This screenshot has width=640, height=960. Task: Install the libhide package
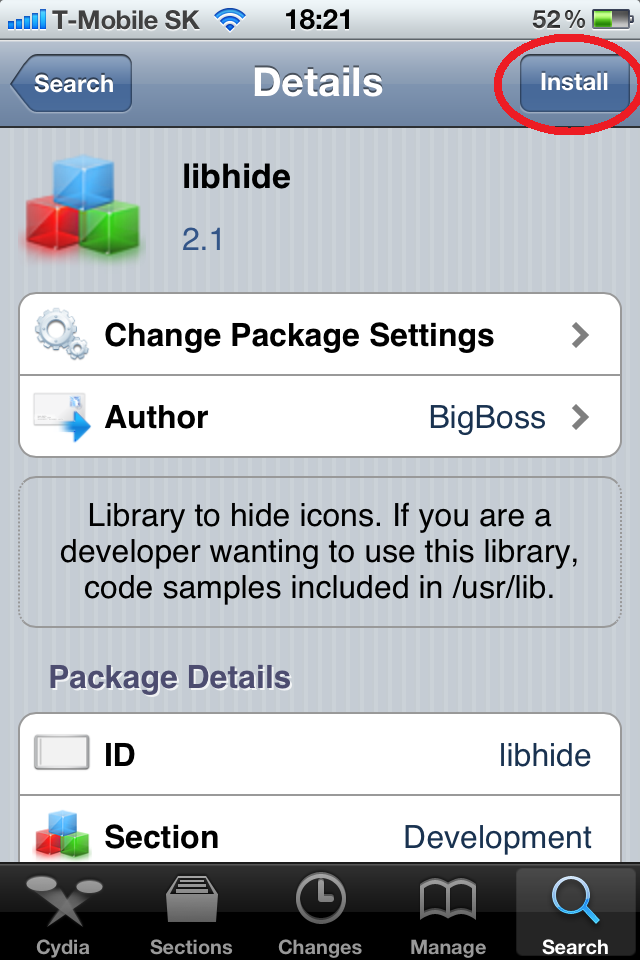pos(574,83)
